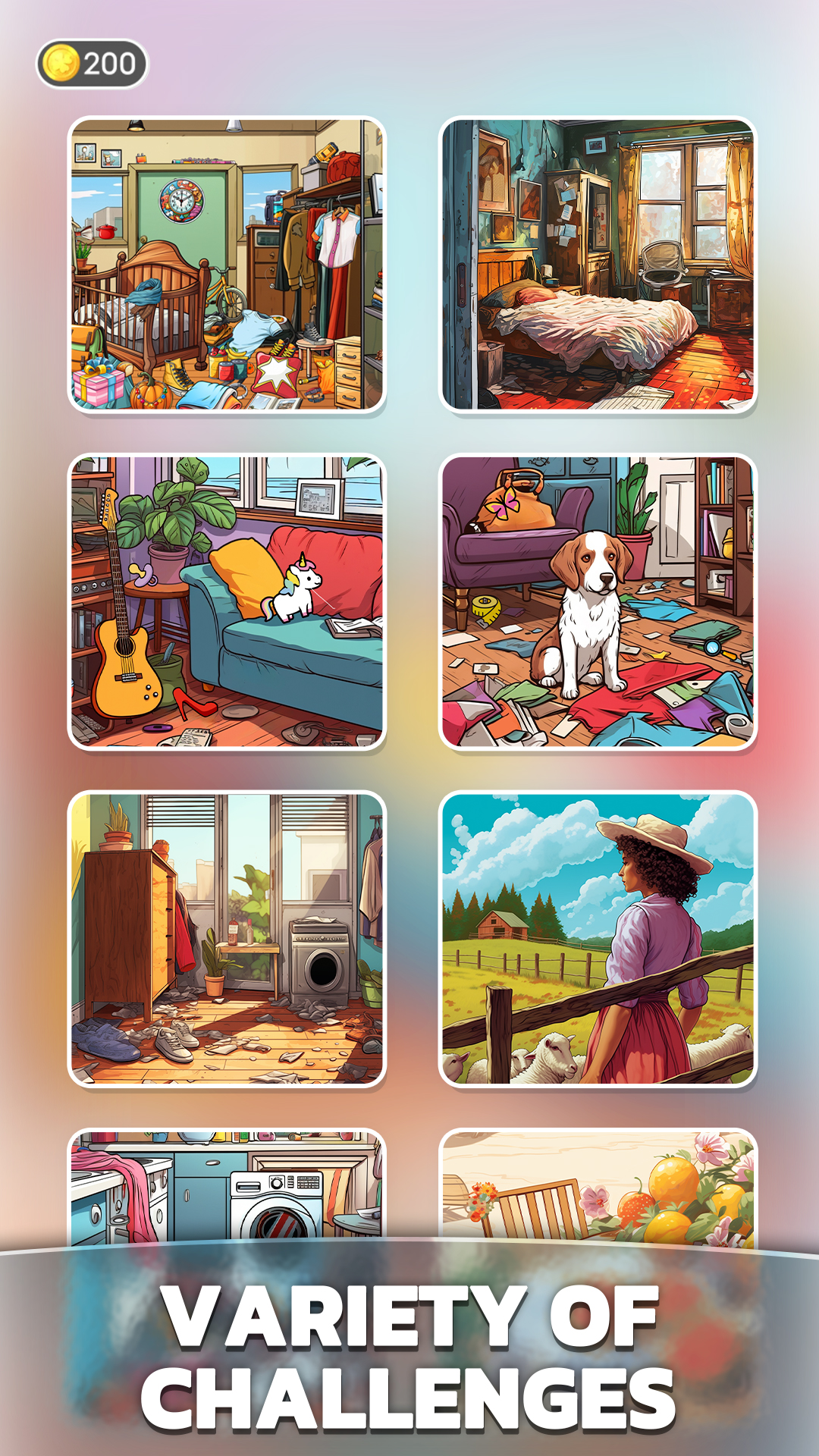Click the pink gift box beside the crib

[x=99, y=385]
